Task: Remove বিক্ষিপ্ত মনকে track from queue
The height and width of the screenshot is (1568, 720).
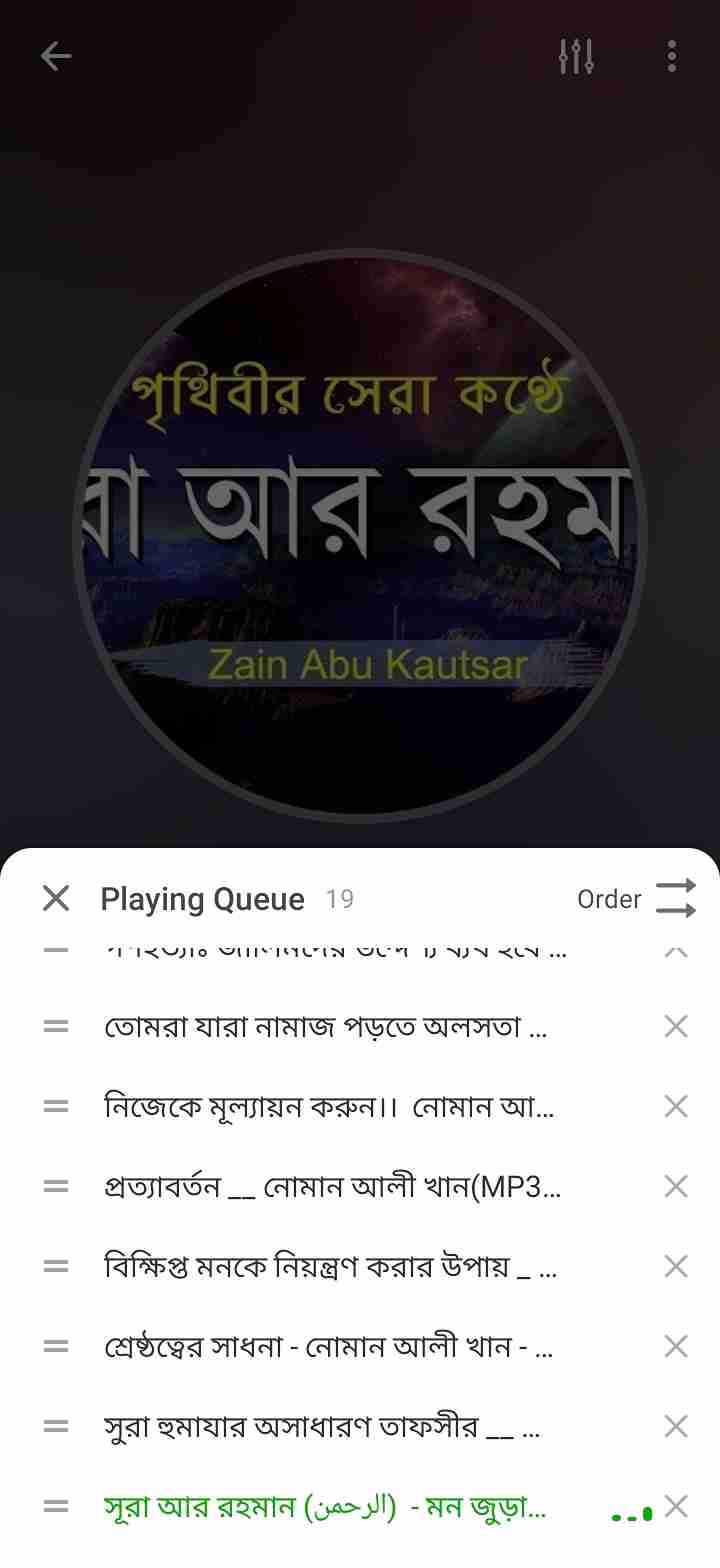Action: pyautogui.click(x=674, y=1266)
